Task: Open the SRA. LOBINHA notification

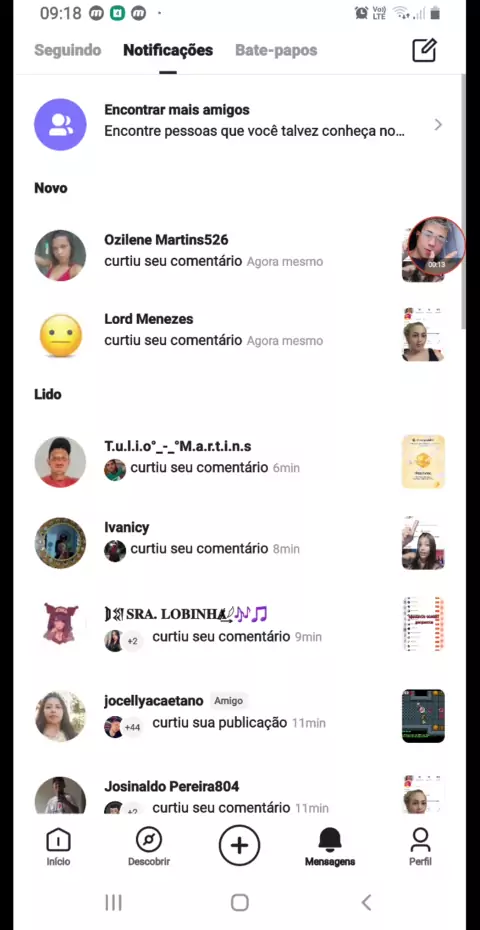Action: pos(239,625)
